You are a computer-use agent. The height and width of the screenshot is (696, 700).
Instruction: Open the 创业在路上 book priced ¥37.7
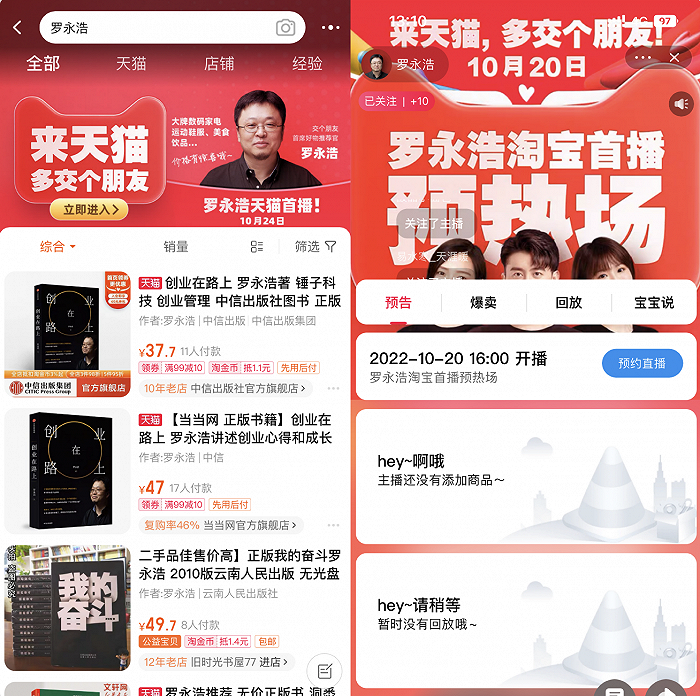(240, 292)
